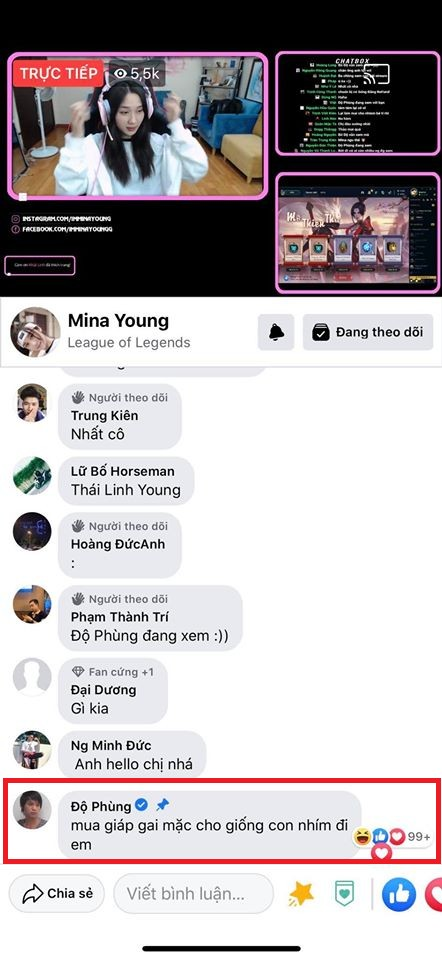The width and height of the screenshot is (442, 960).
Task: Tap the cast icon on the video
Action: click(376, 75)
